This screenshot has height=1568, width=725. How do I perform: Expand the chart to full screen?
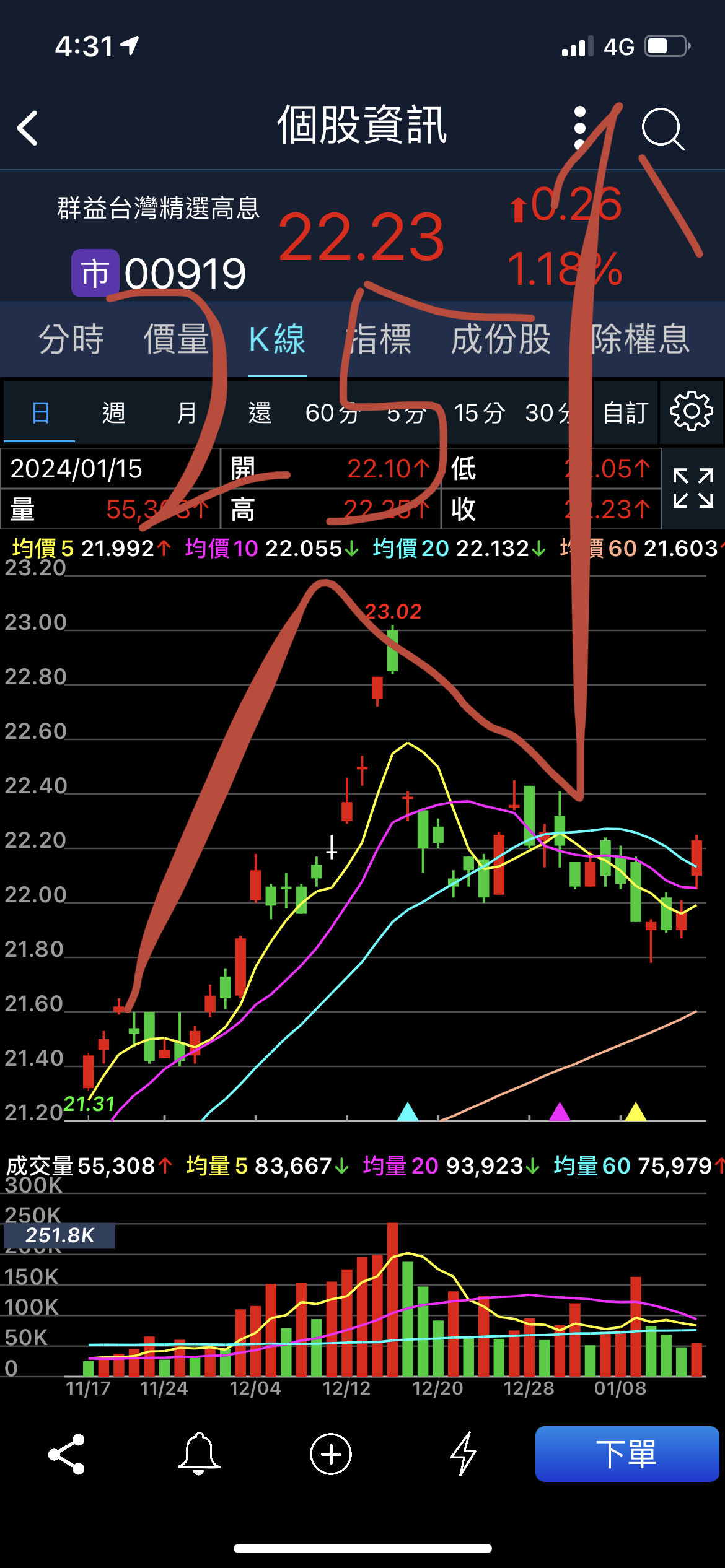click(x=693, y=488)
